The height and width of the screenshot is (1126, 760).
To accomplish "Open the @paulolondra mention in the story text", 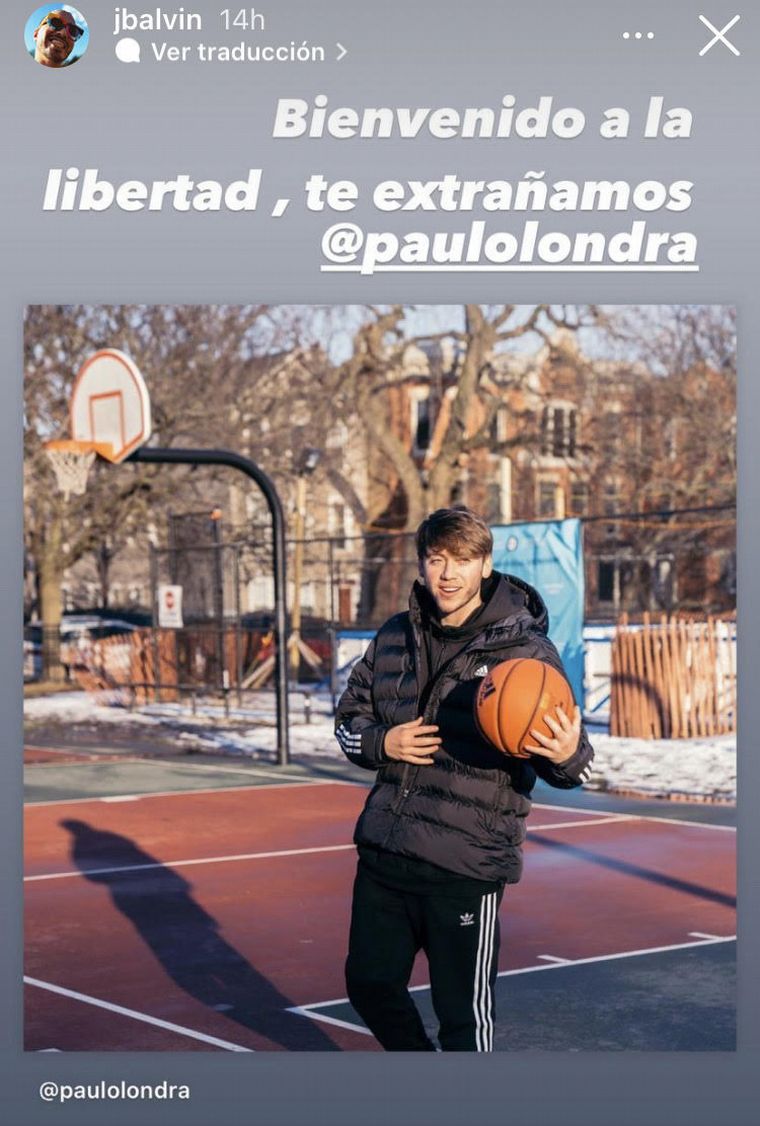I will point(509,247).
